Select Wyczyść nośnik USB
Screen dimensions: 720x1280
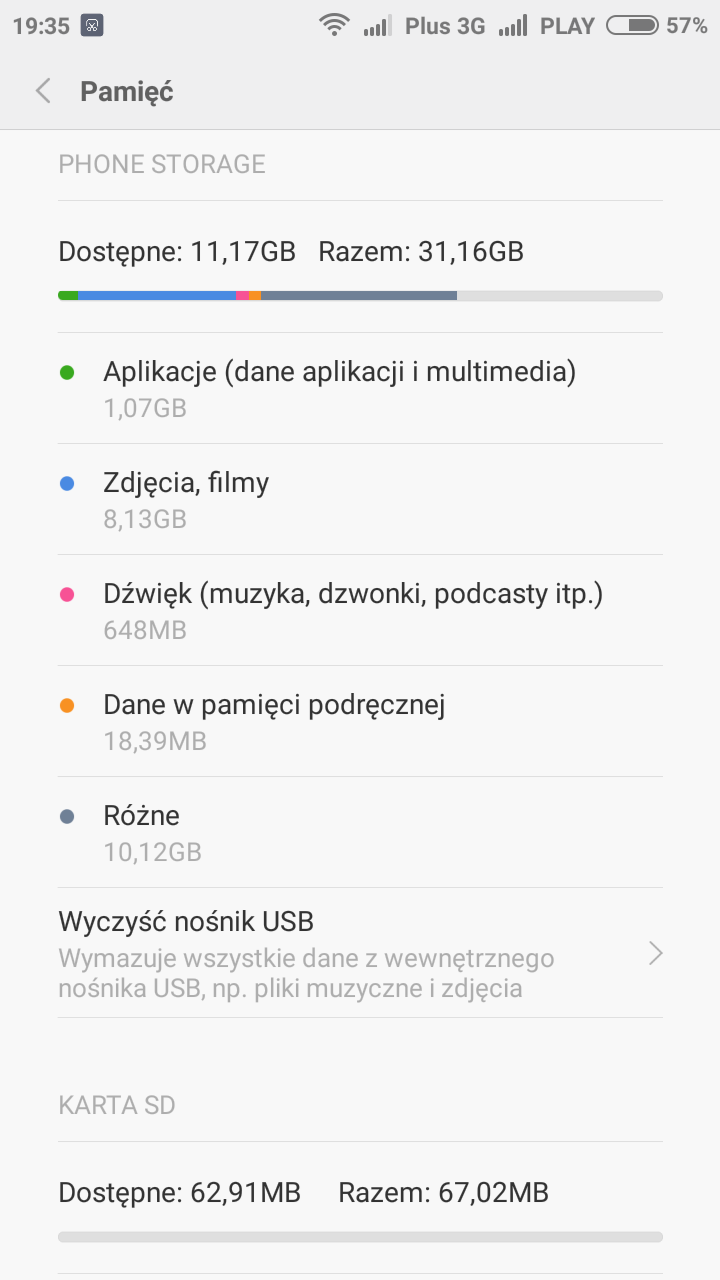[x=360, y=953]
